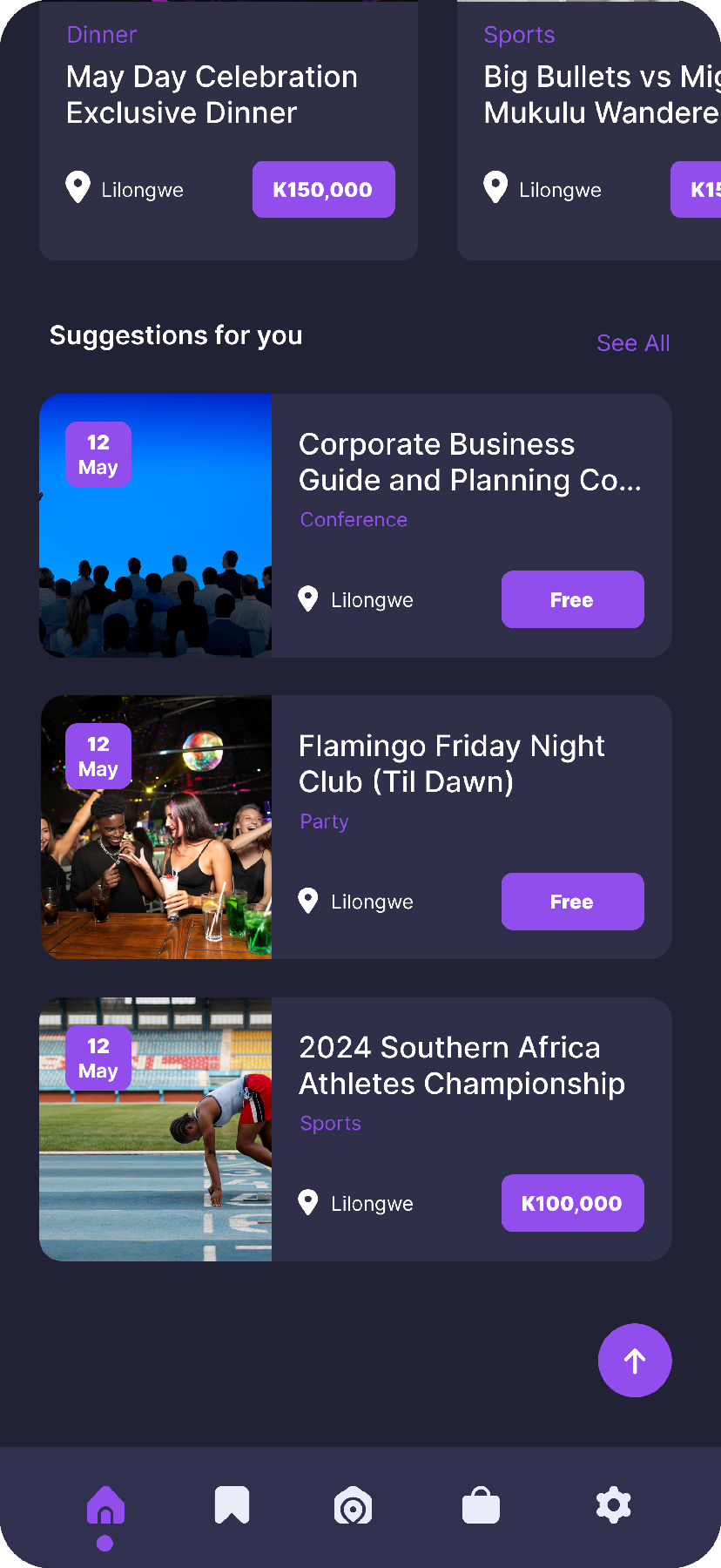
Task: Switch to the briefcase tab
Action: [x=481, y=1505]
